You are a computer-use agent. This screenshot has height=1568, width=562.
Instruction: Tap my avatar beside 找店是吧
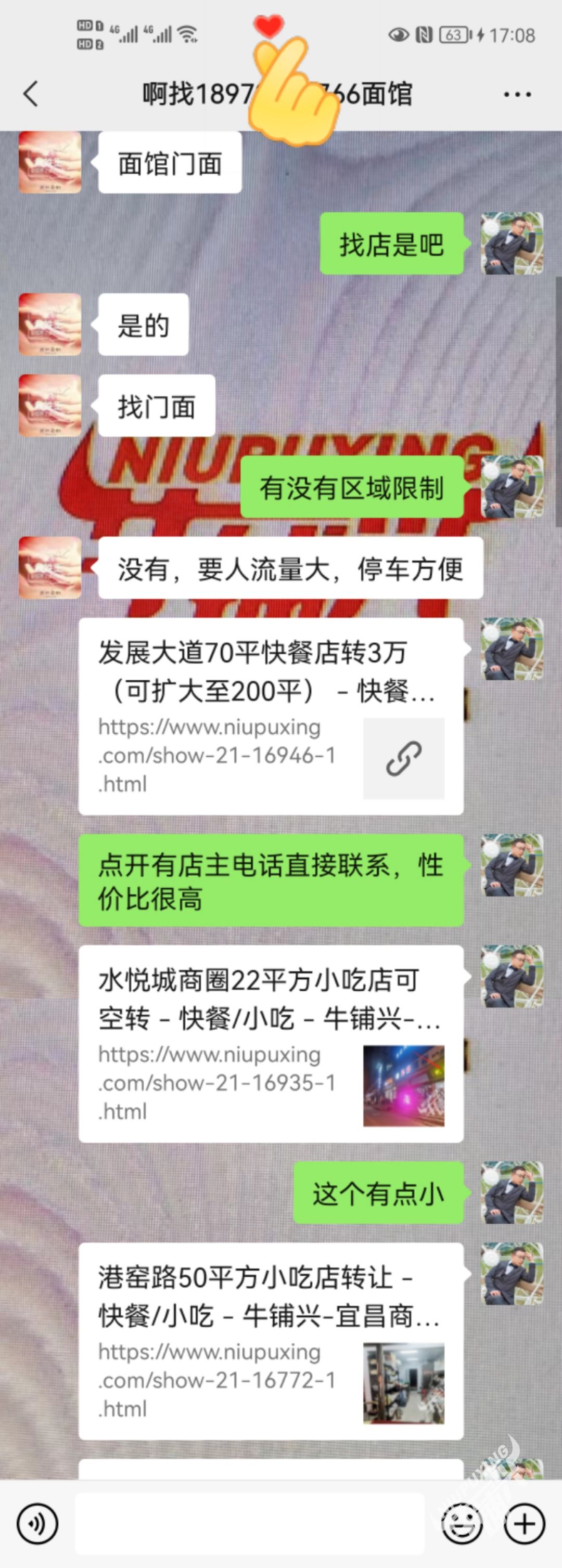[x=512, y=243]
